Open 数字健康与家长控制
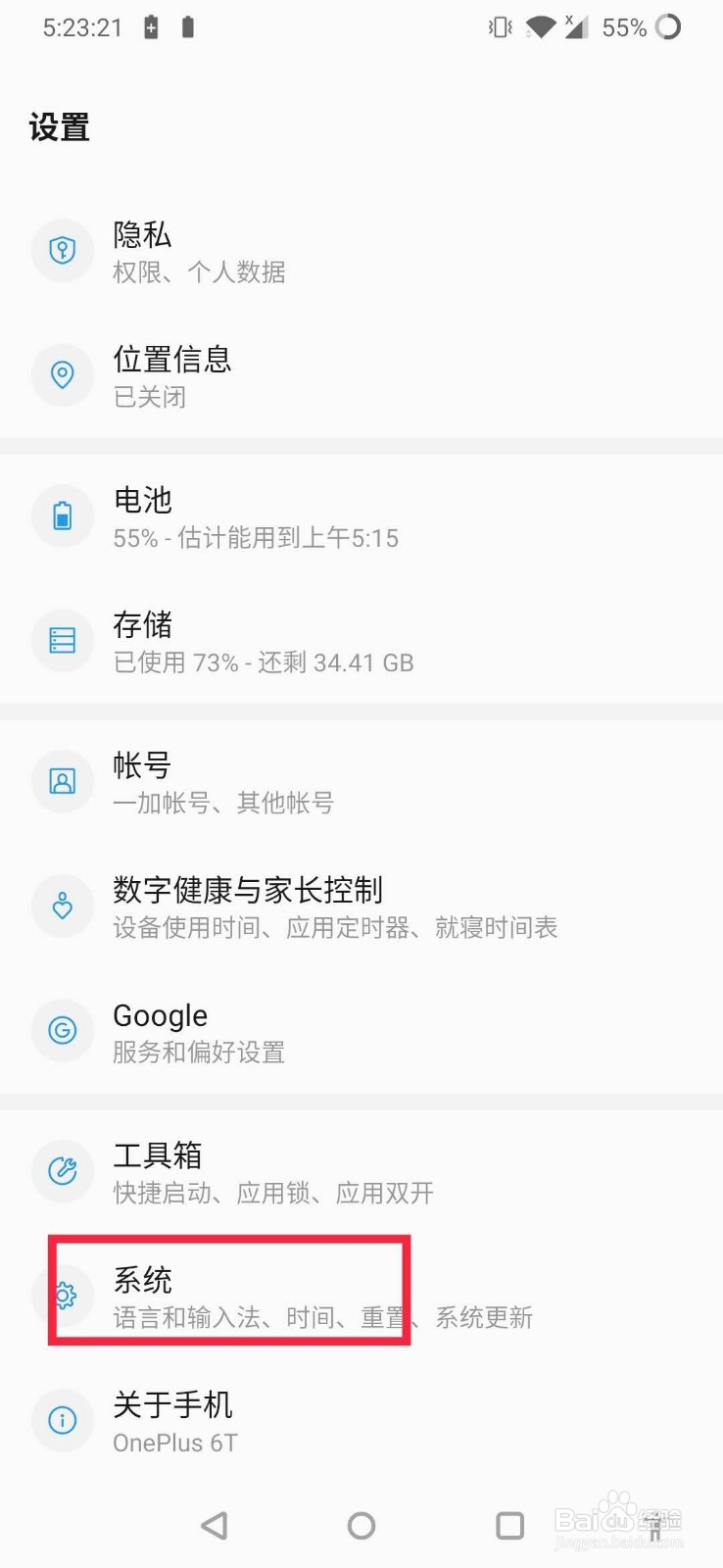 [361, 906]
